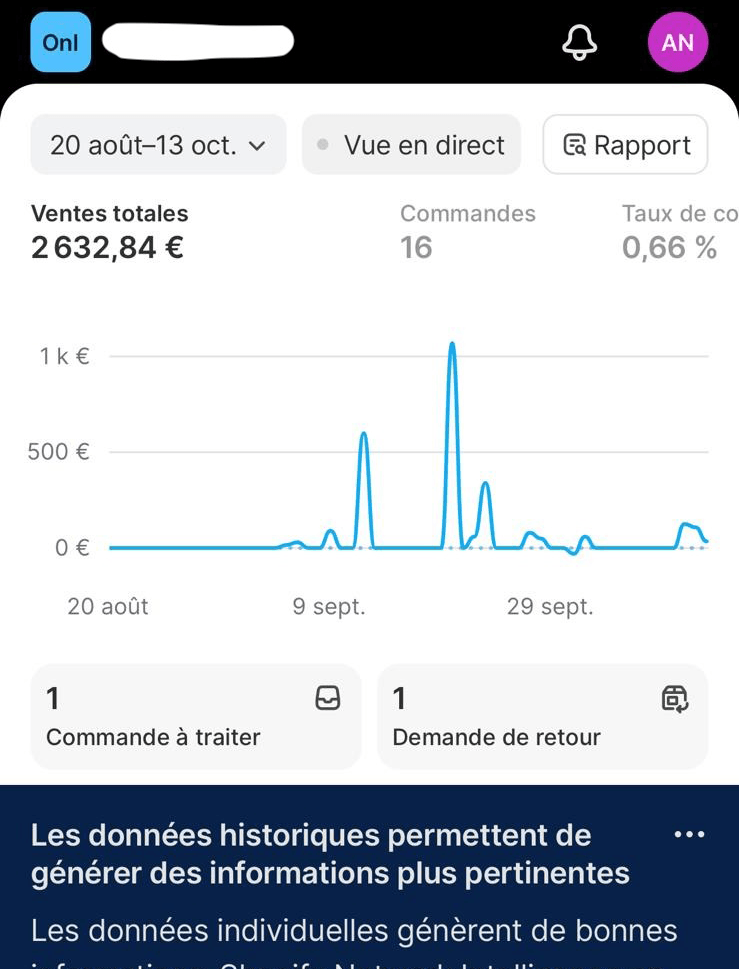
Task: Open the historical data card's three-dot menu
Action: 689,834
